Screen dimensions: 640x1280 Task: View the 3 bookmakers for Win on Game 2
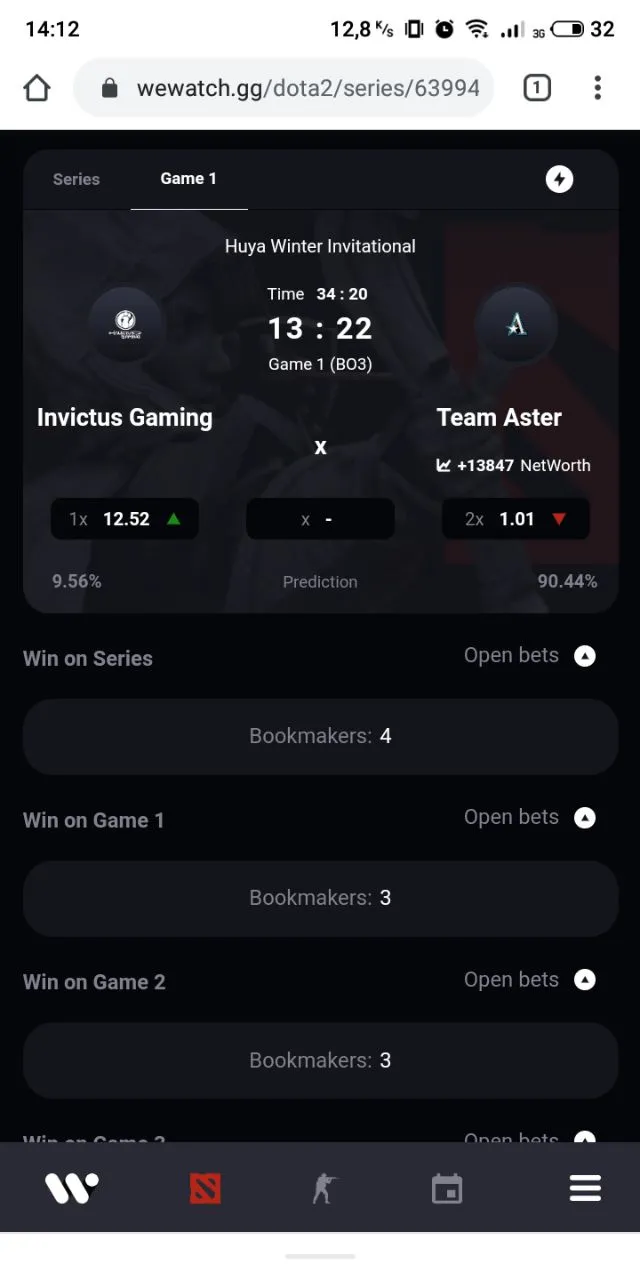(320, 1060)
